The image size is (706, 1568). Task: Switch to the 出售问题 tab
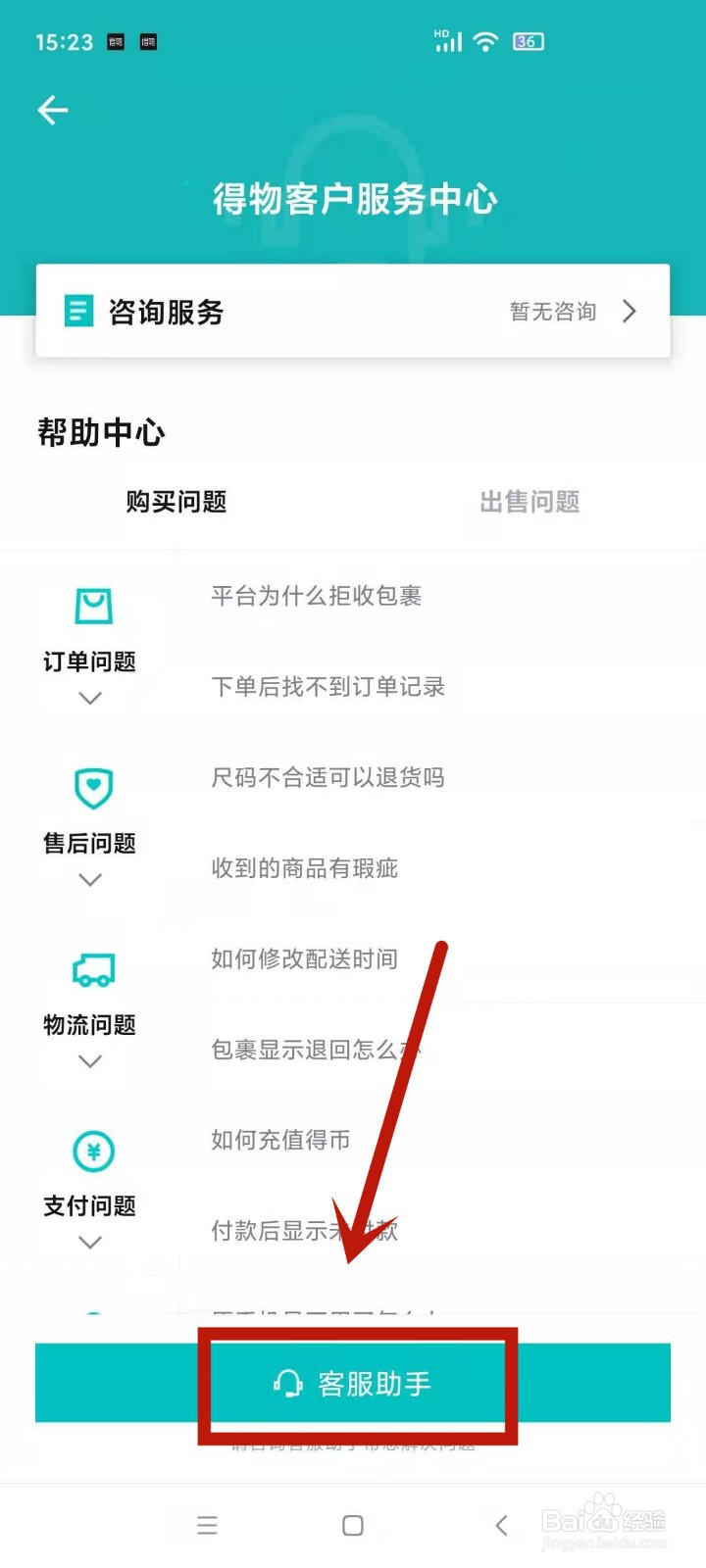pyautogui.click(x=528, y=502)
